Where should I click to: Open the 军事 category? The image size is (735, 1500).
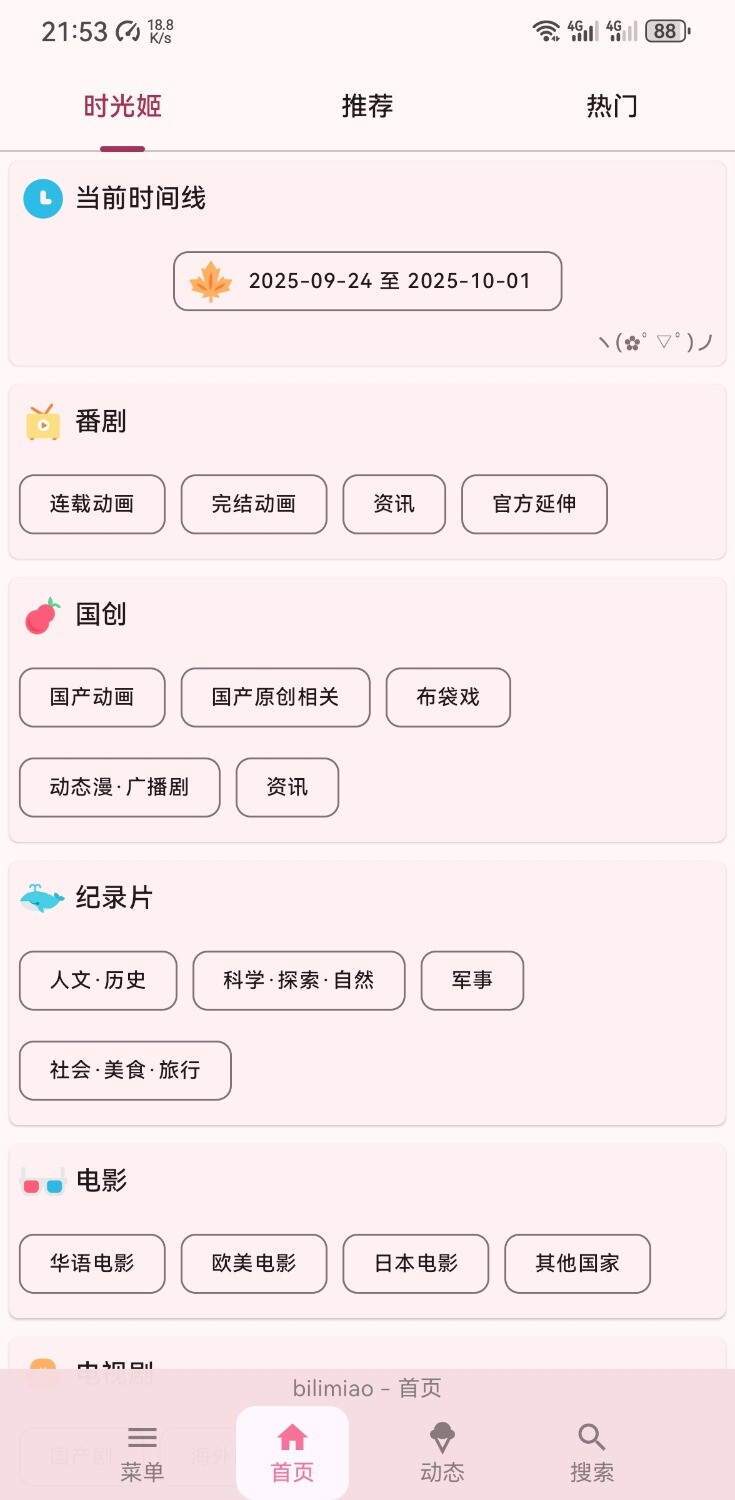point(472,980)
